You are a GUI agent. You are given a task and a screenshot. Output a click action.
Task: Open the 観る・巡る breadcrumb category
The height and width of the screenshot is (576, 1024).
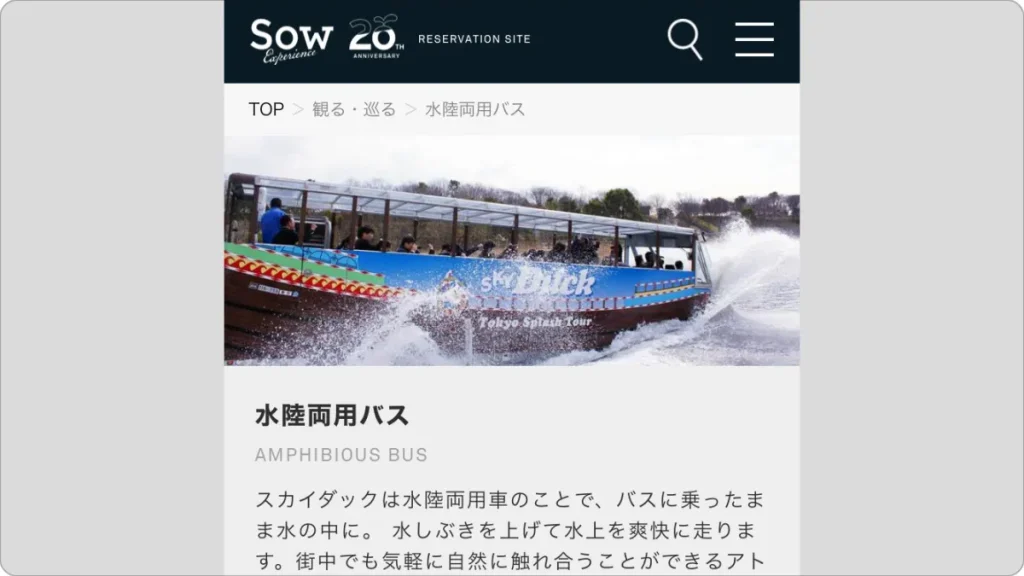(354, 109)
